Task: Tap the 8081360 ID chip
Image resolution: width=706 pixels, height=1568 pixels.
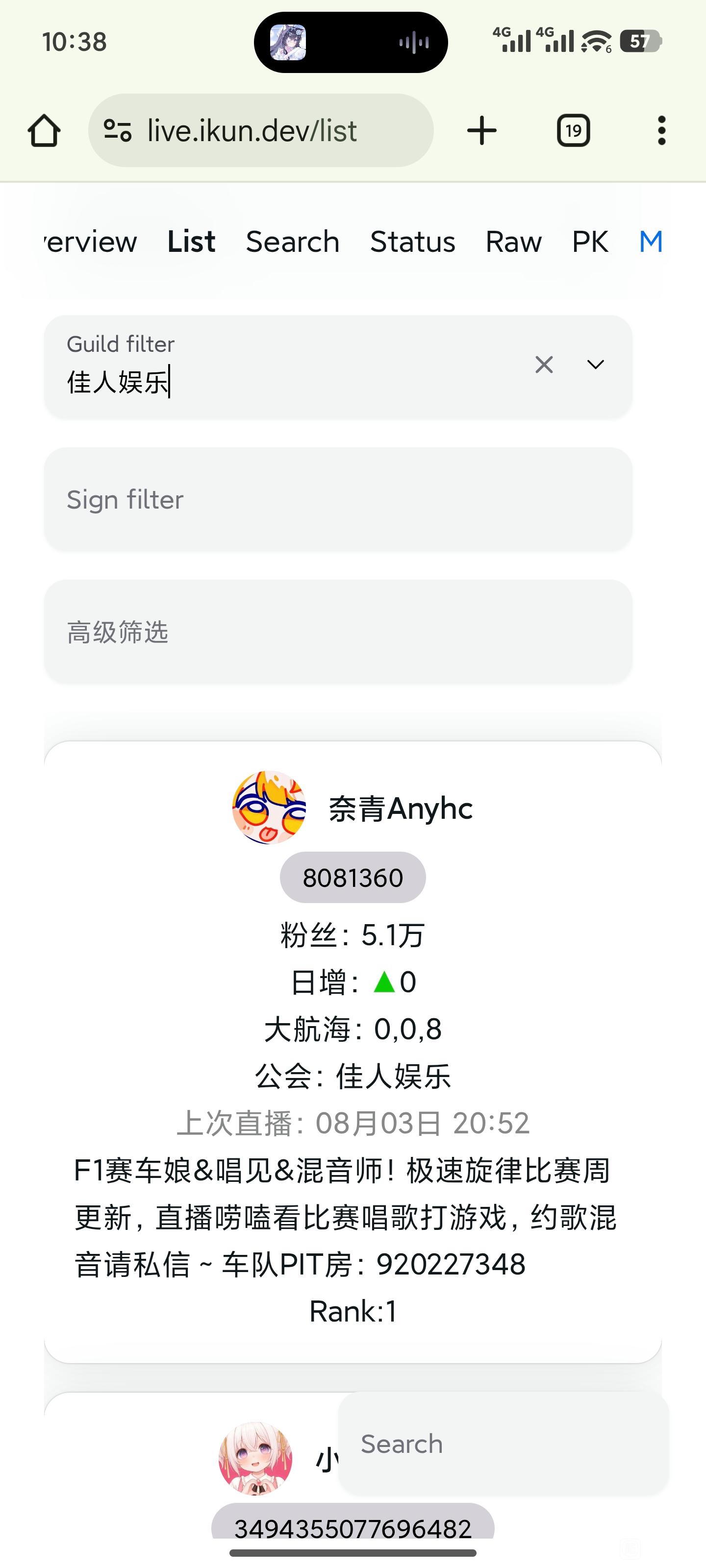Action: coord(353,878)
